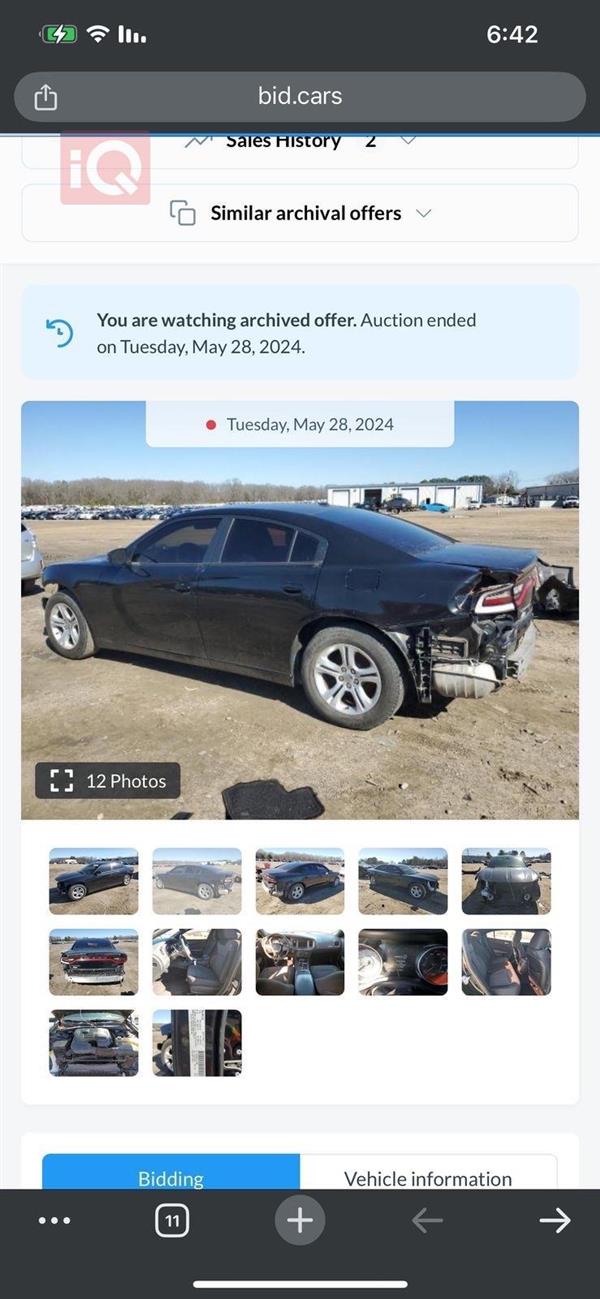The height and width of the screenshot is (1299, 600).
Task: Tap the bid.cars address bar
Action: [300, 97]
